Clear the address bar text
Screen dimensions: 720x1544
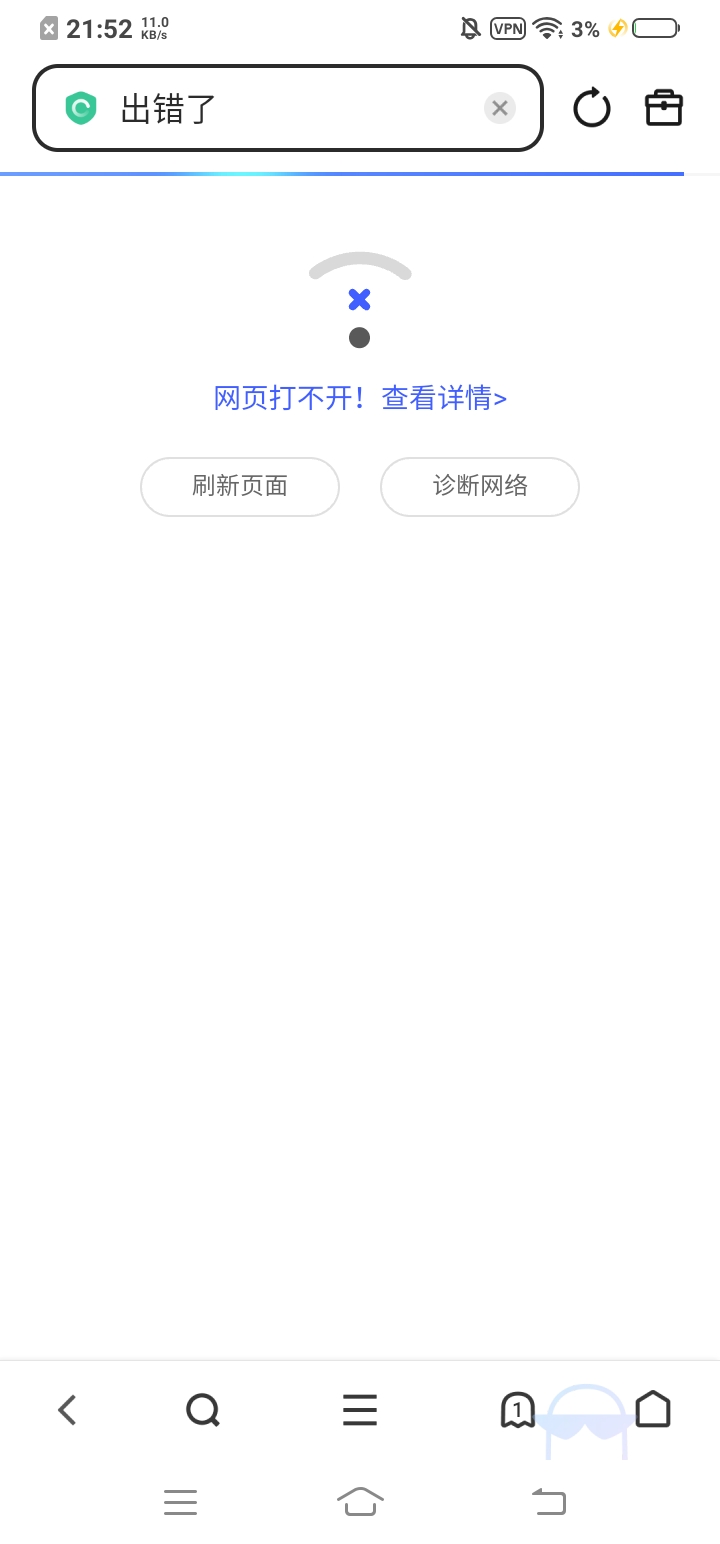pyautogui.click(x=500, y=108)
